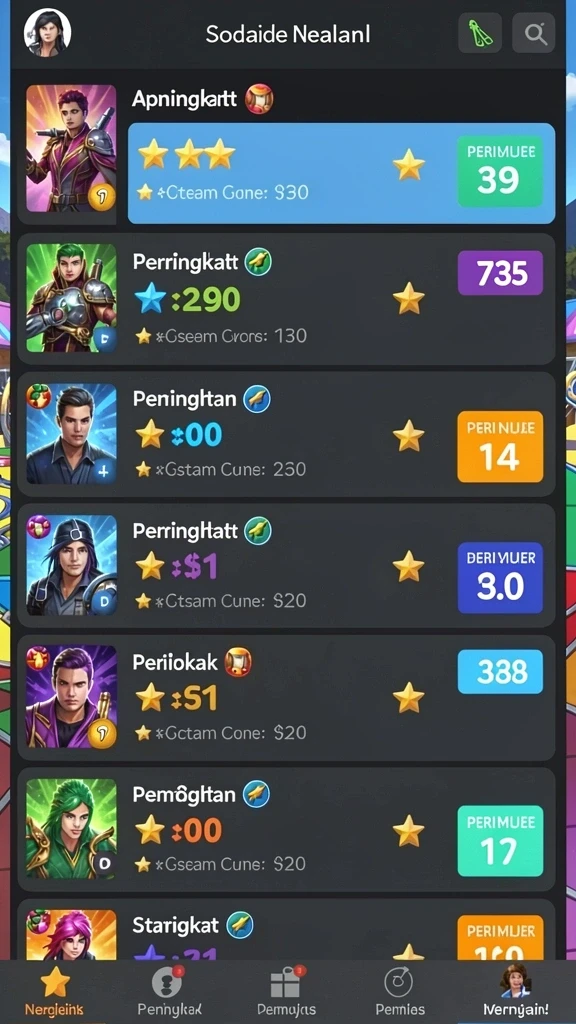Open the Periiokak player row

(x=287, y=697)
